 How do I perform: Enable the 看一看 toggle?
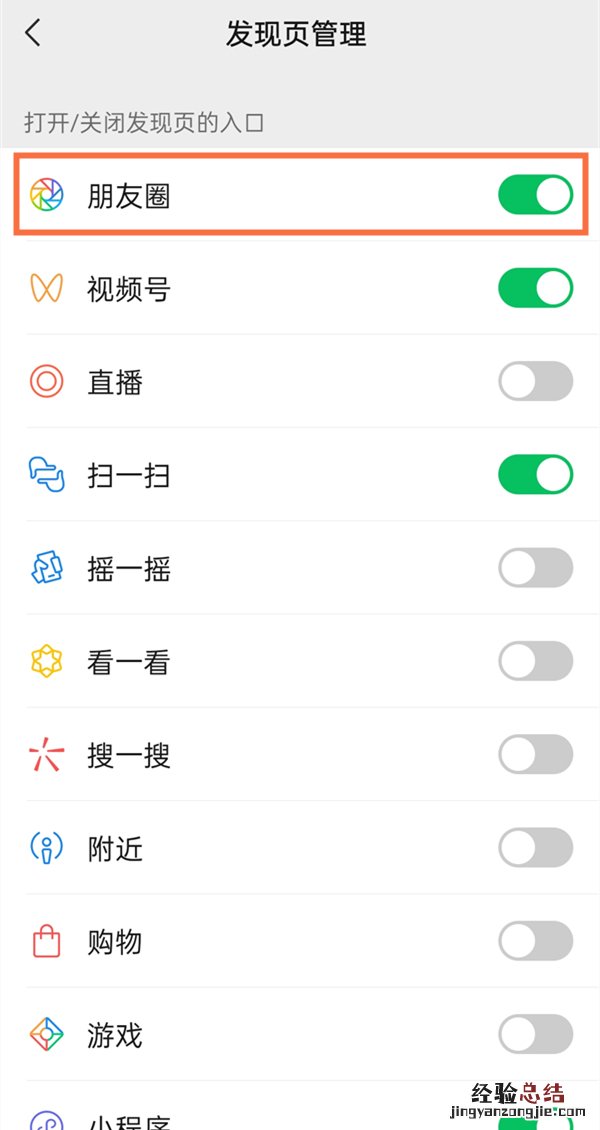tap(535, 661)
